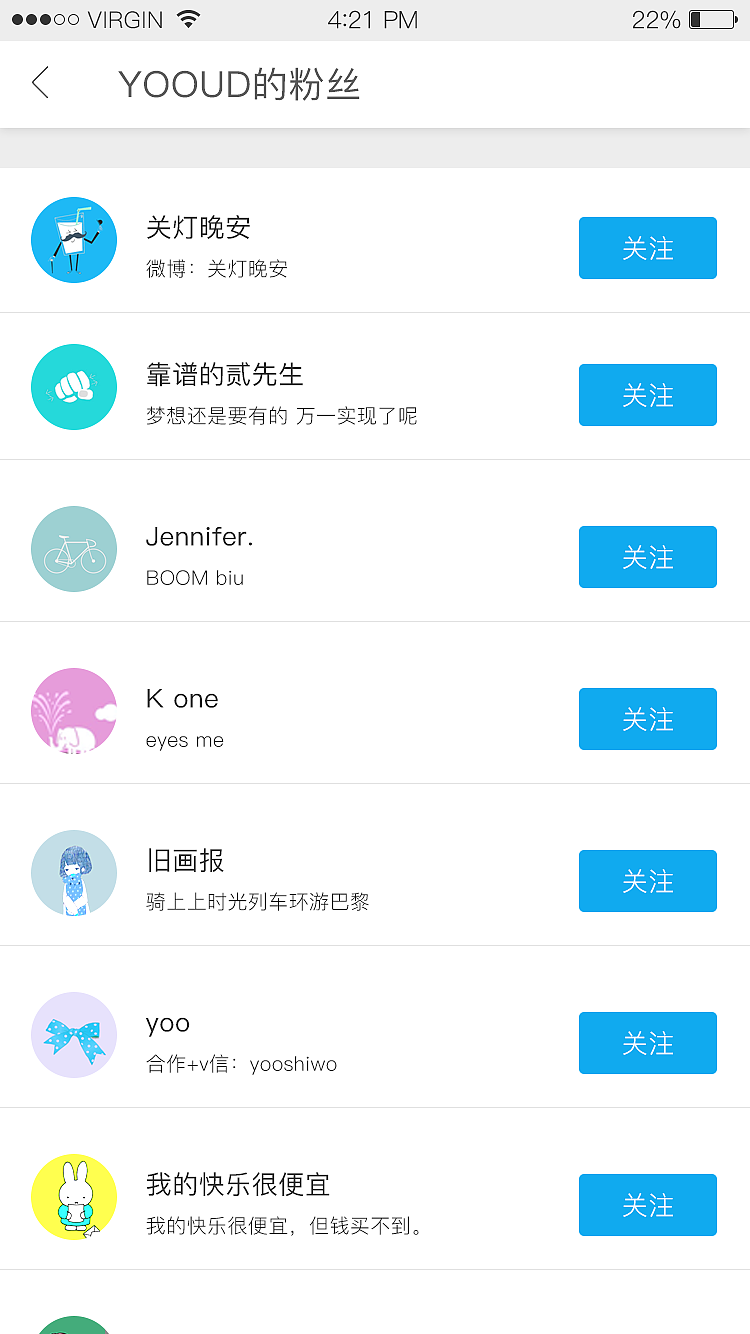Tap the follow button beside yoo
This screenshot has height=1334, width=750.
[647, 1043]
